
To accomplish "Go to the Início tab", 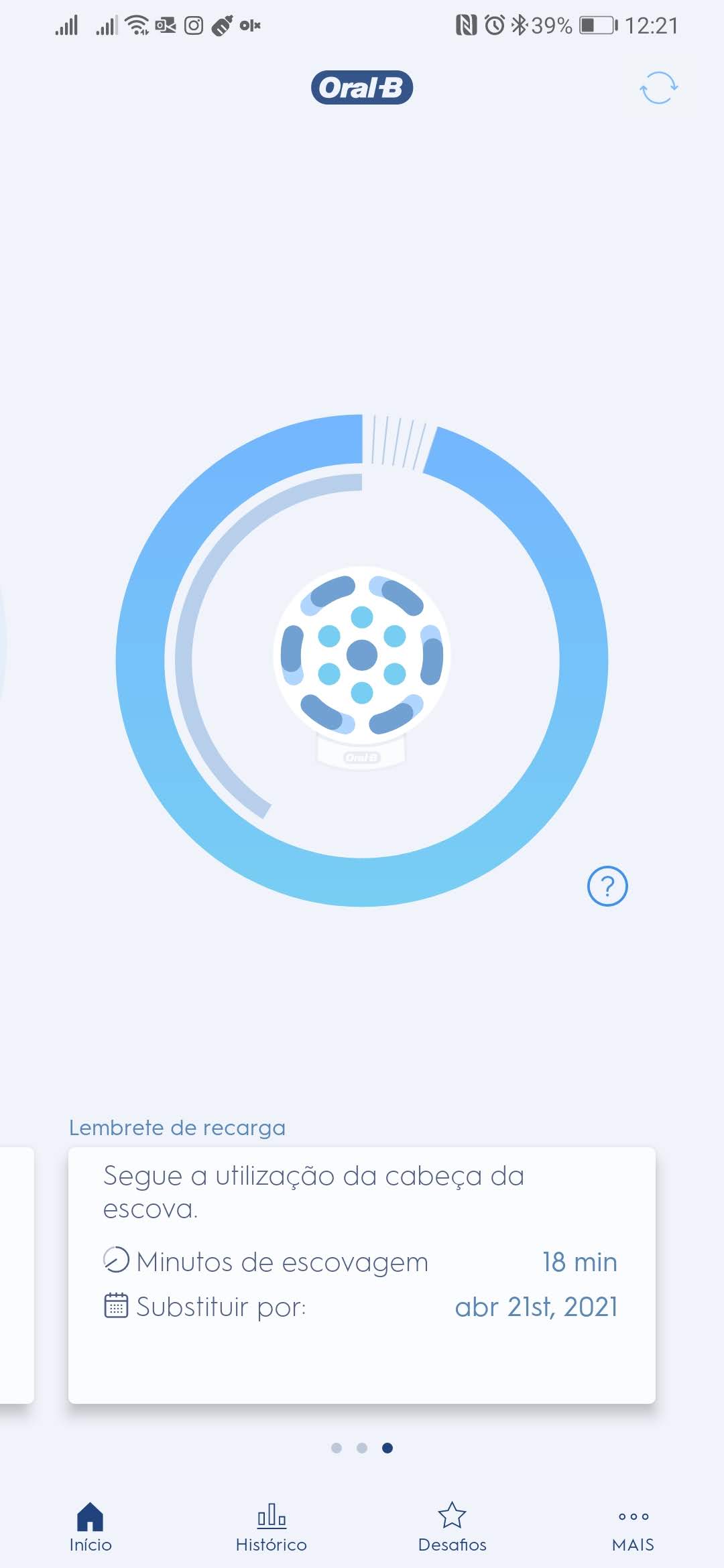I will pyautogui.click(x=90, y=1527).
